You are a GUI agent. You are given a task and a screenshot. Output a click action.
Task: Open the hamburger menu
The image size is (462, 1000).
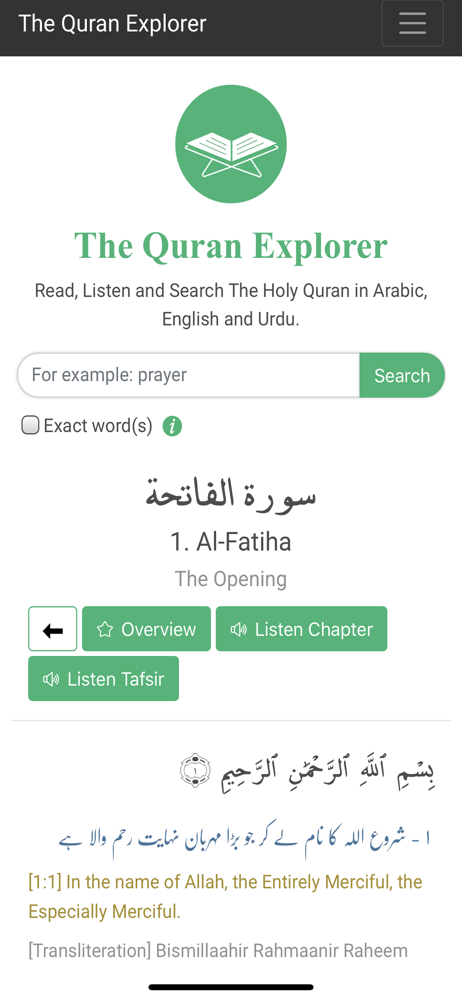412,24
